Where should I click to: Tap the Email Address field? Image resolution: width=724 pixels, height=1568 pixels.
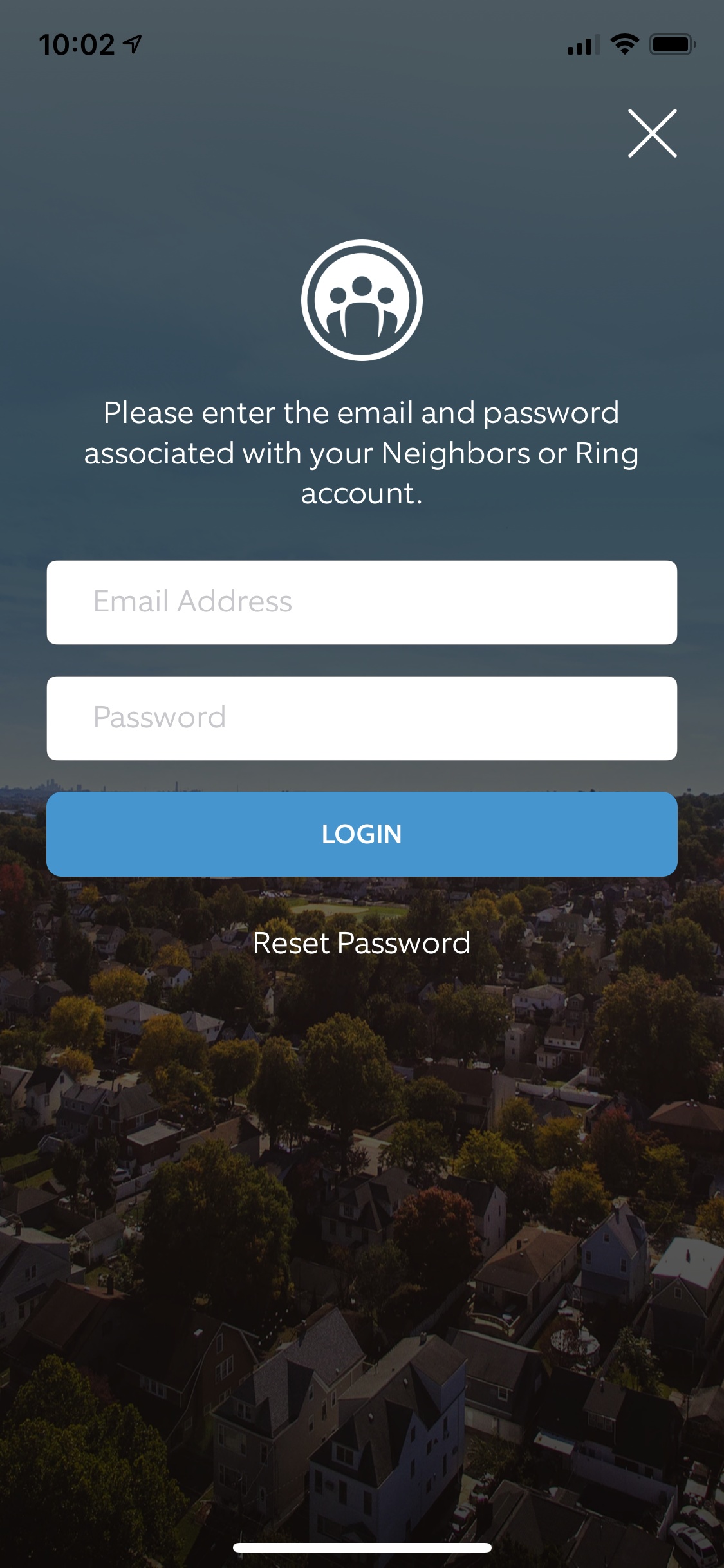362,602
